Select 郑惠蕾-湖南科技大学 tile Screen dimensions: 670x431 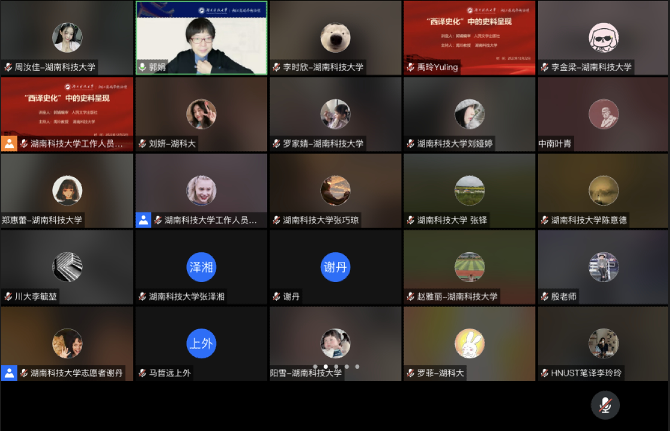67,190
